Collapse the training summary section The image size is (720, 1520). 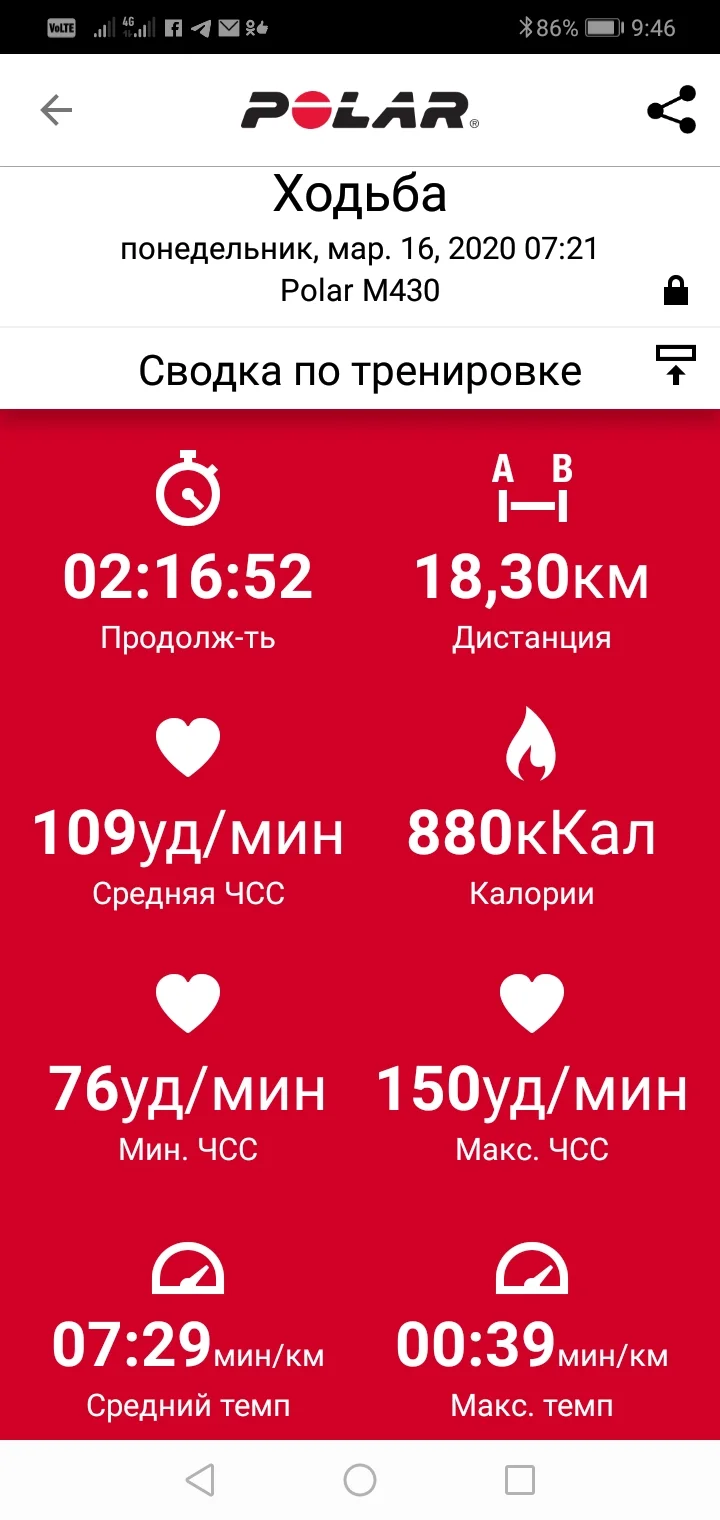pos(675,366)
